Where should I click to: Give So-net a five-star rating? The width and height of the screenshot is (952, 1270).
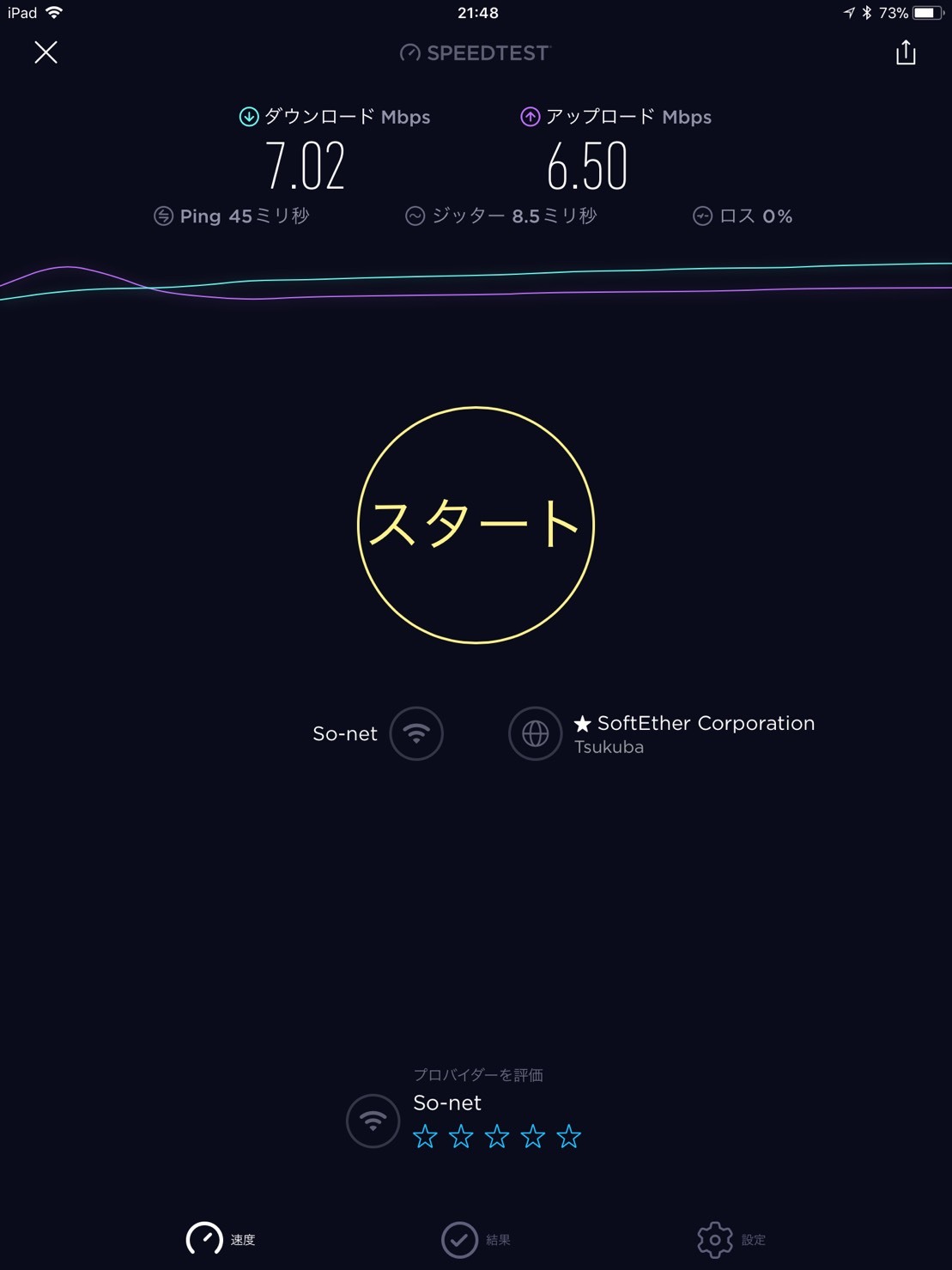click(569, 1137)
